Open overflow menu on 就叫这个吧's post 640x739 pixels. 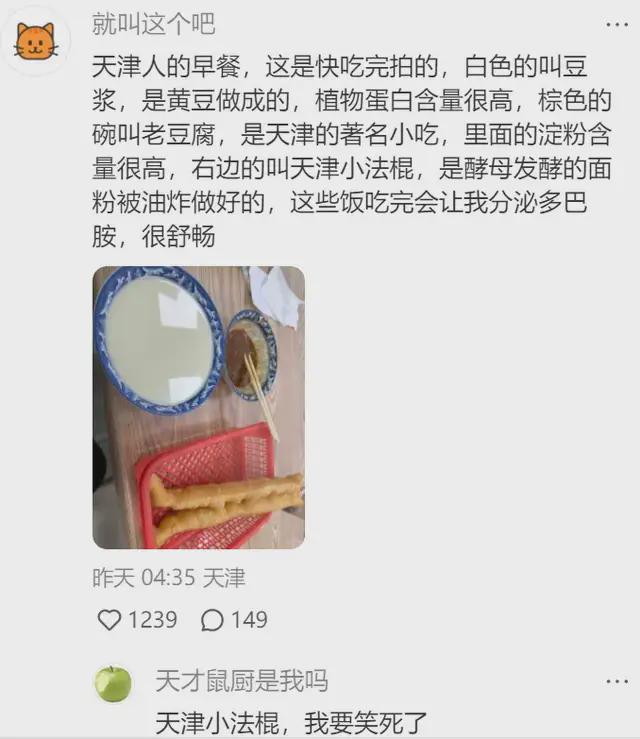point(616,24)
